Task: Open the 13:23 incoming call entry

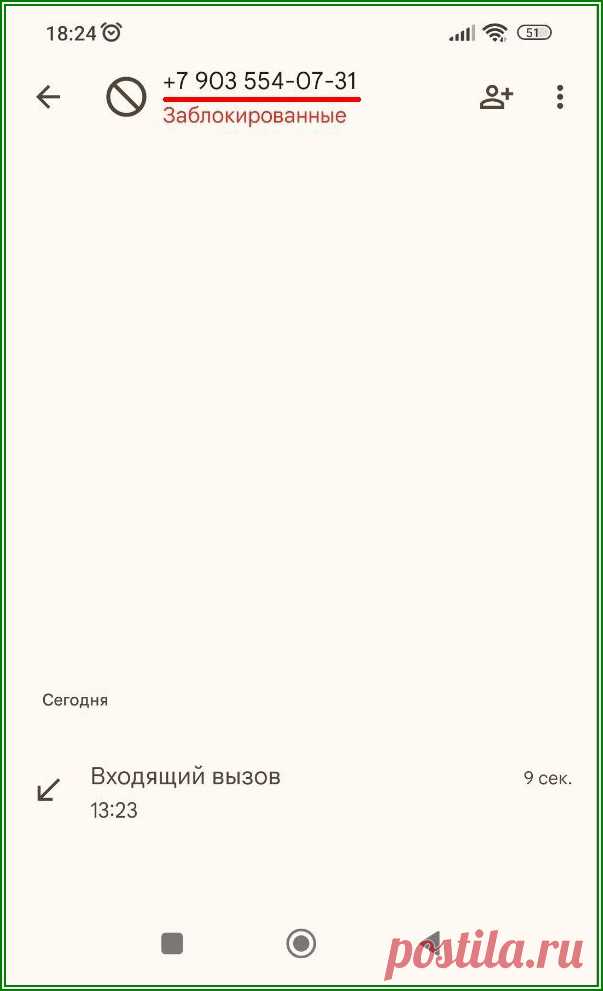Action: pos(302,792)
